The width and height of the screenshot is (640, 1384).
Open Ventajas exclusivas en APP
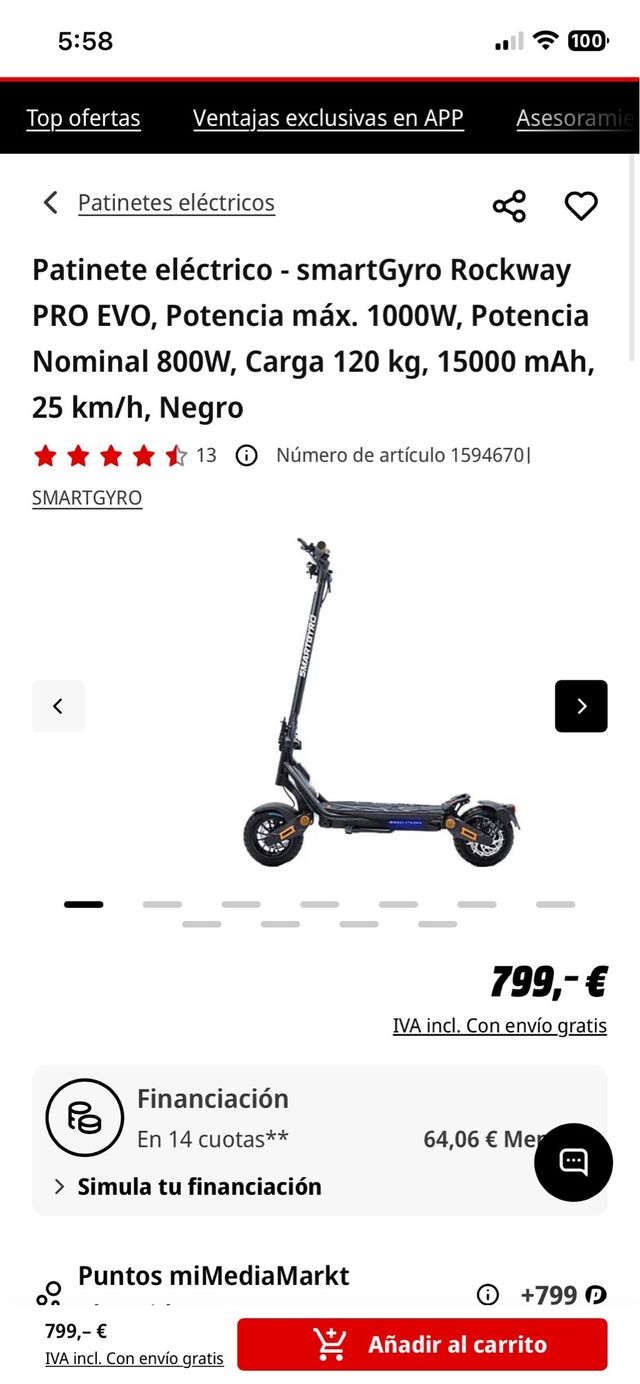pos(328,118)
